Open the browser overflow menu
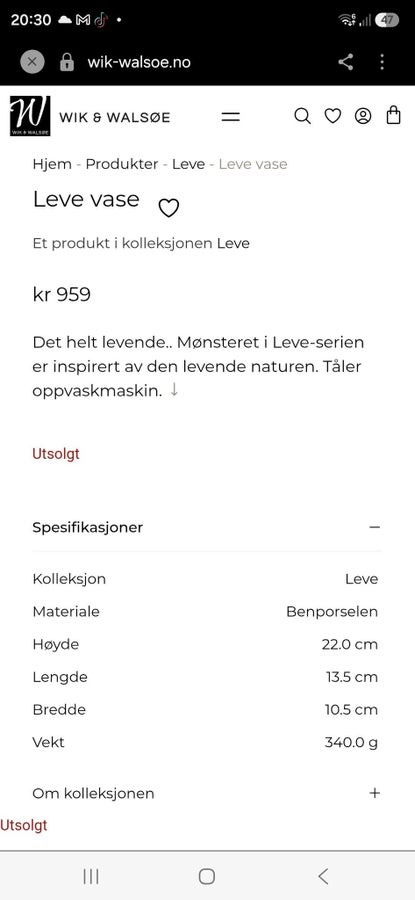This screenshot has width=415, height=900. pos(382,62)
